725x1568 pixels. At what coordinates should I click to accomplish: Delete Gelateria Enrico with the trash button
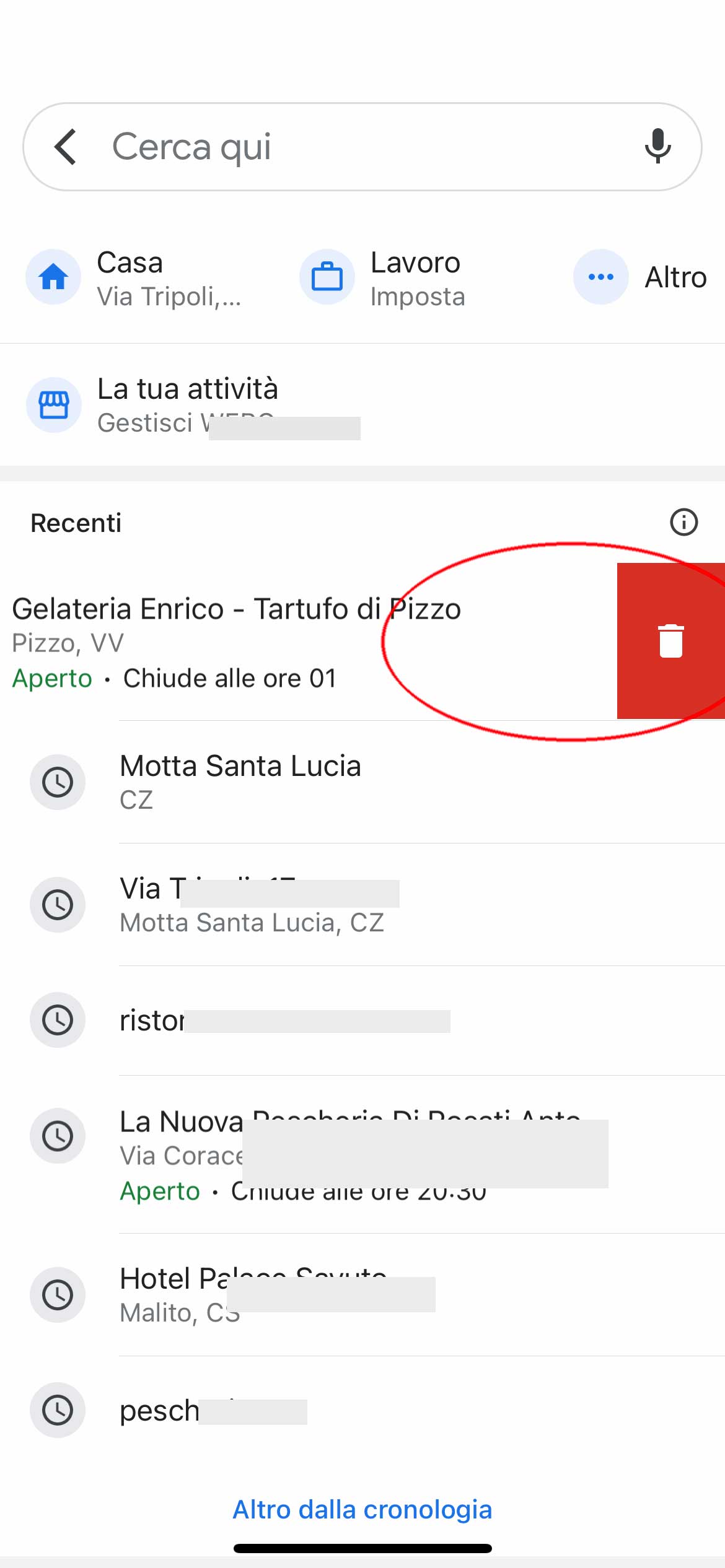(x=670, y=641)
